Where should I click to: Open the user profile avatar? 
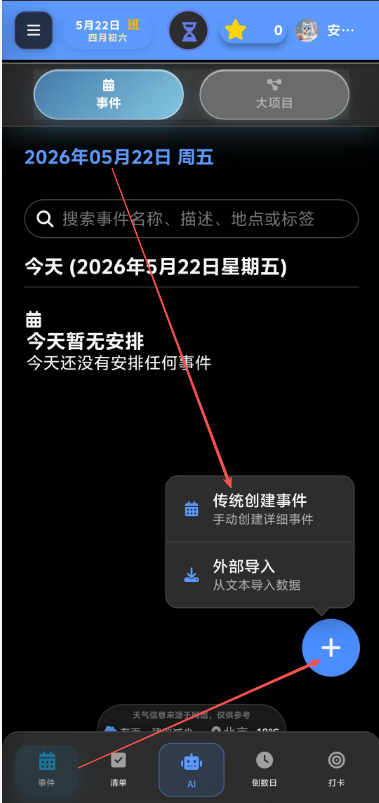pyautogui.click(x=307, y=31)
